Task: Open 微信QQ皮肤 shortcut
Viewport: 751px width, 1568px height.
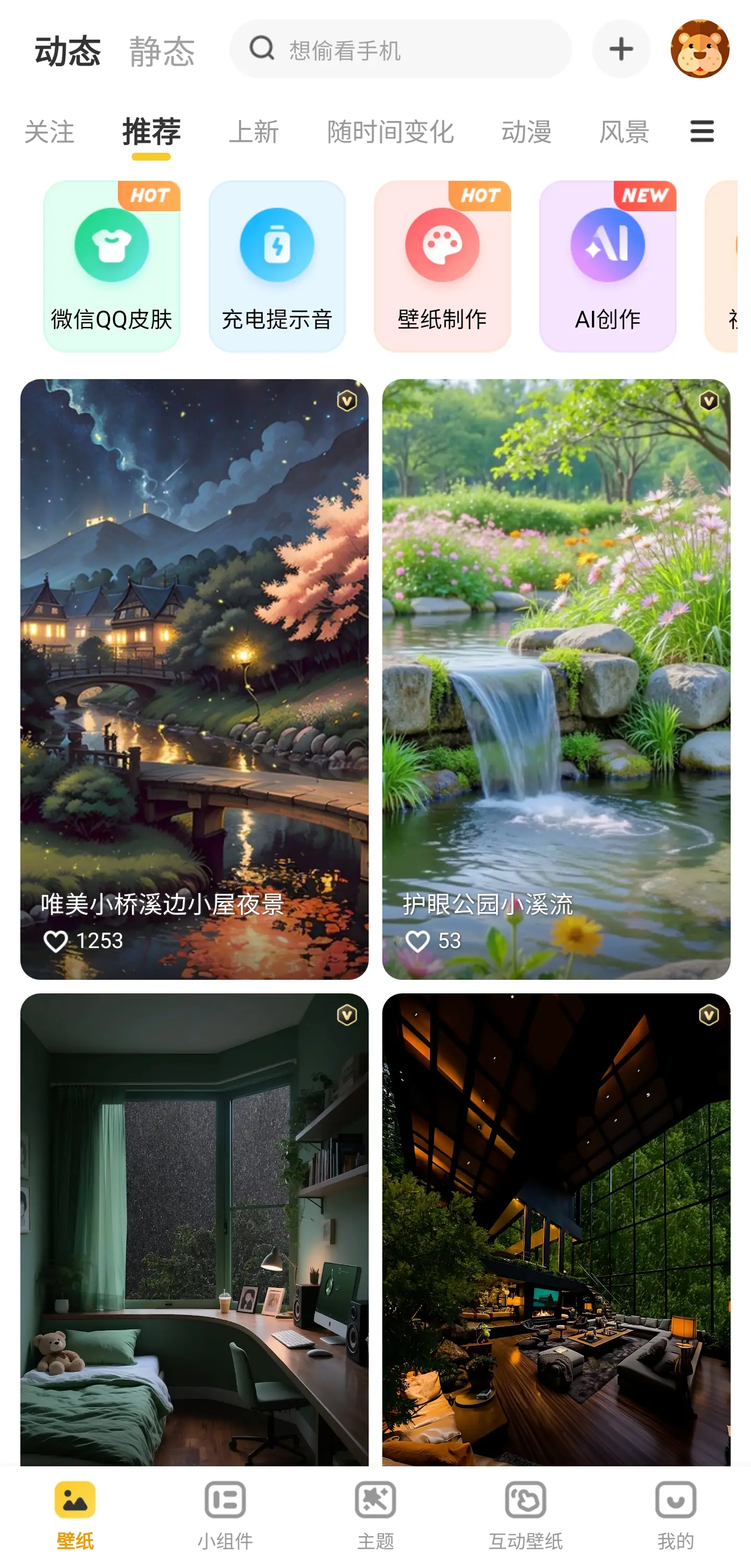Action: point(112,266)
